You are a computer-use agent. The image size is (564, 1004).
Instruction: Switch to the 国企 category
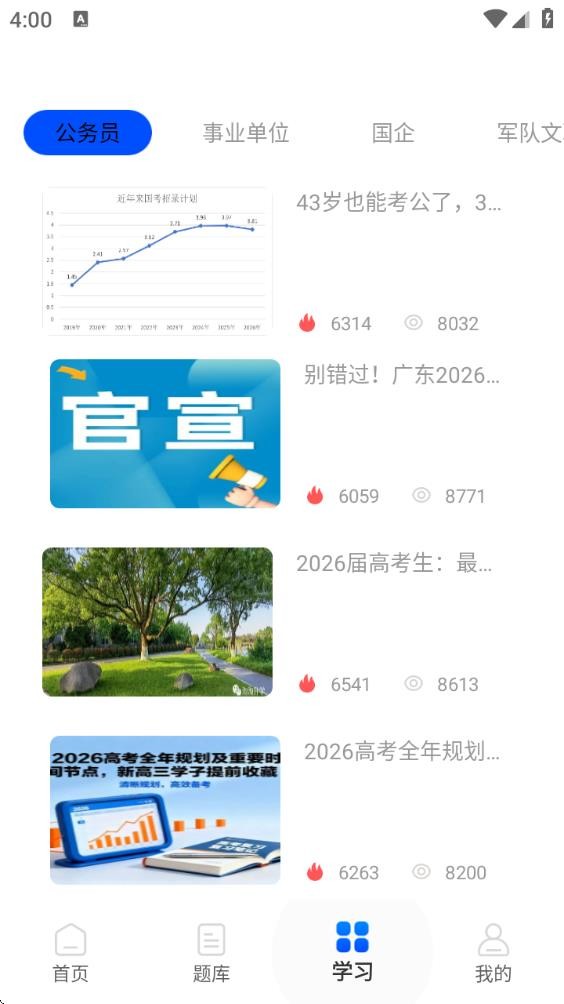click(x=393, y=133)
